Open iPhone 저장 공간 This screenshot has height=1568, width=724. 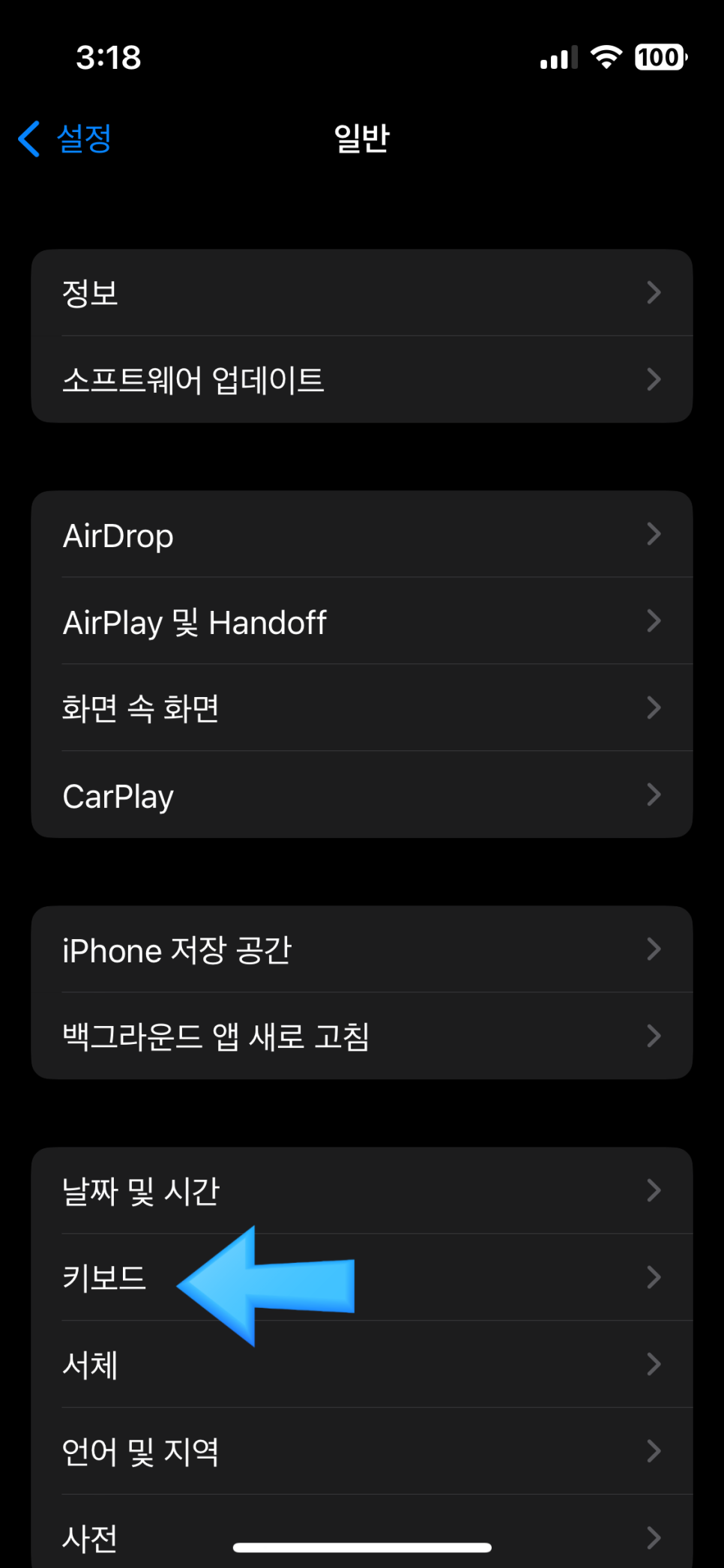pos(361,950)
